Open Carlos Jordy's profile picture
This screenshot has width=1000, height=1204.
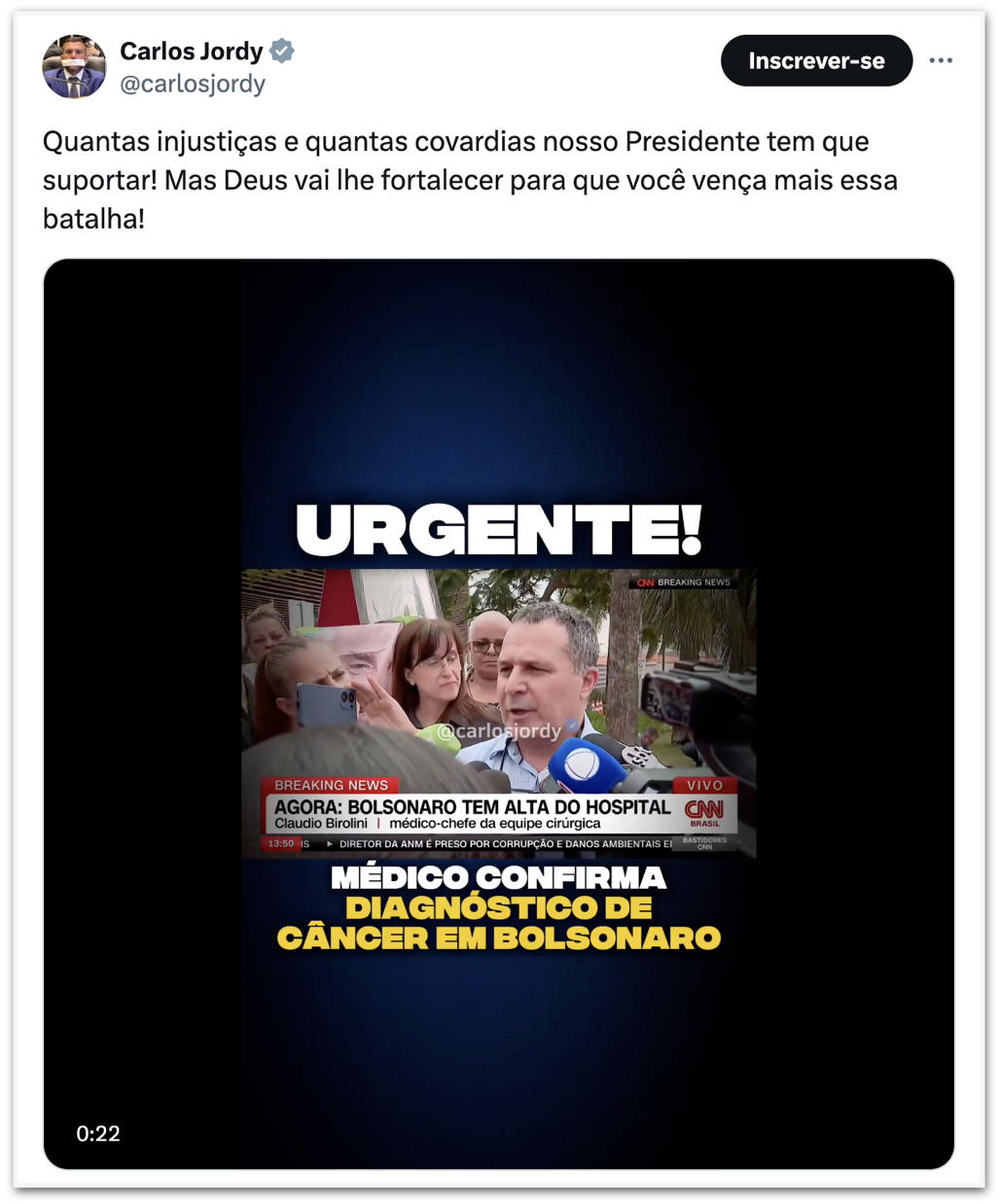74,66
